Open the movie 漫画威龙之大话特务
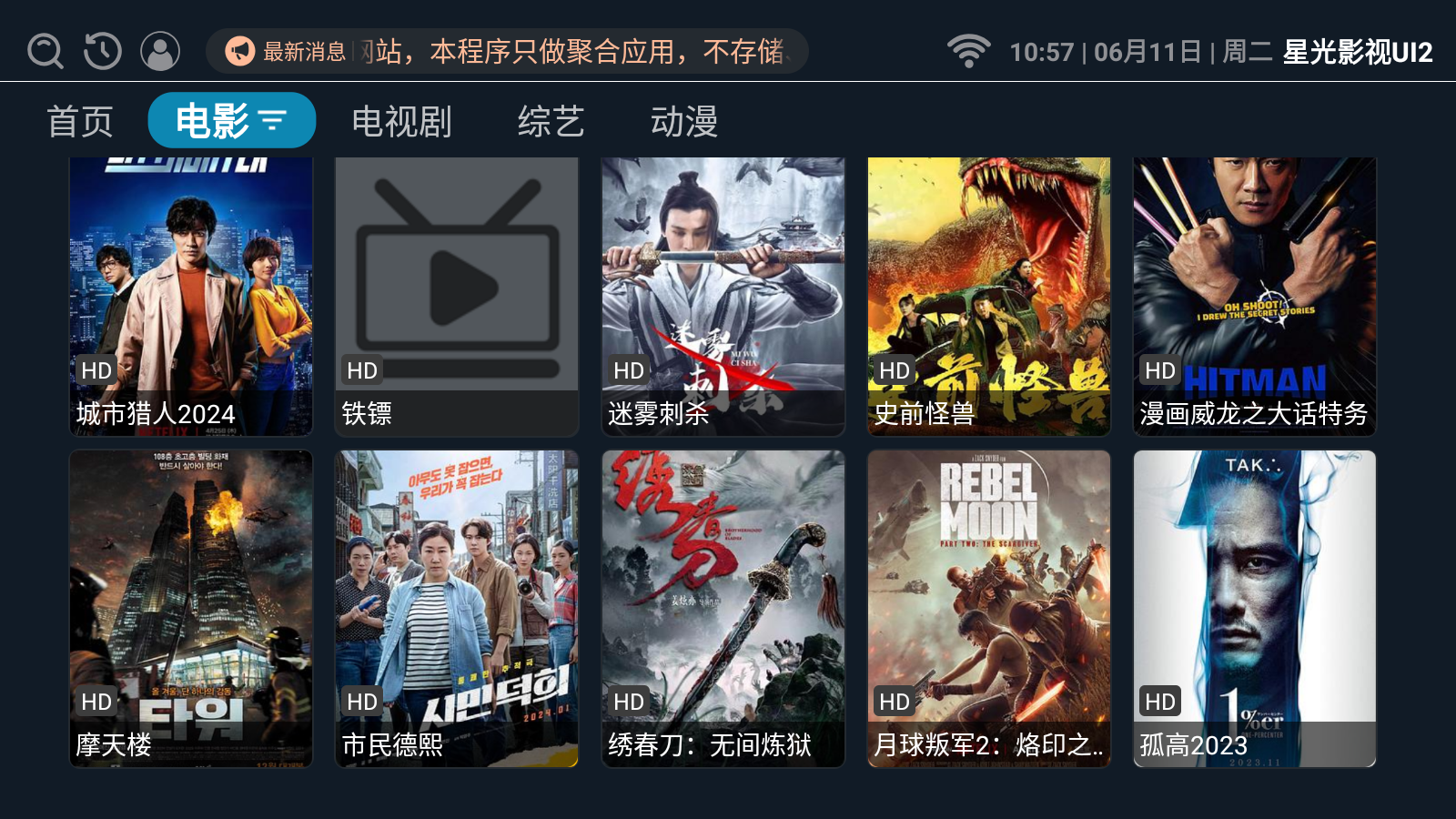 (x=1254, y=296)
